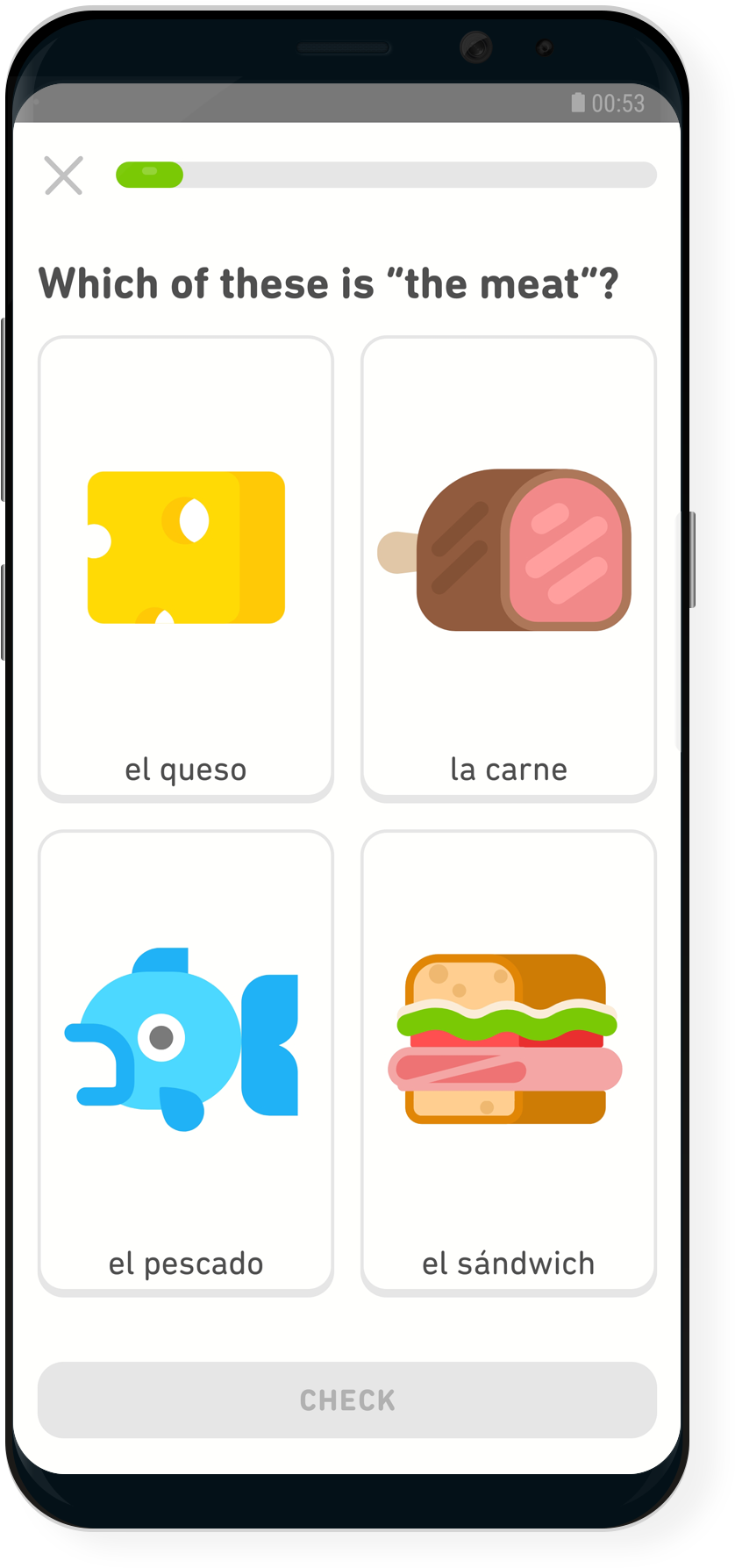
Task: Close the lesson with the X icon
Action: pos(64,175)
